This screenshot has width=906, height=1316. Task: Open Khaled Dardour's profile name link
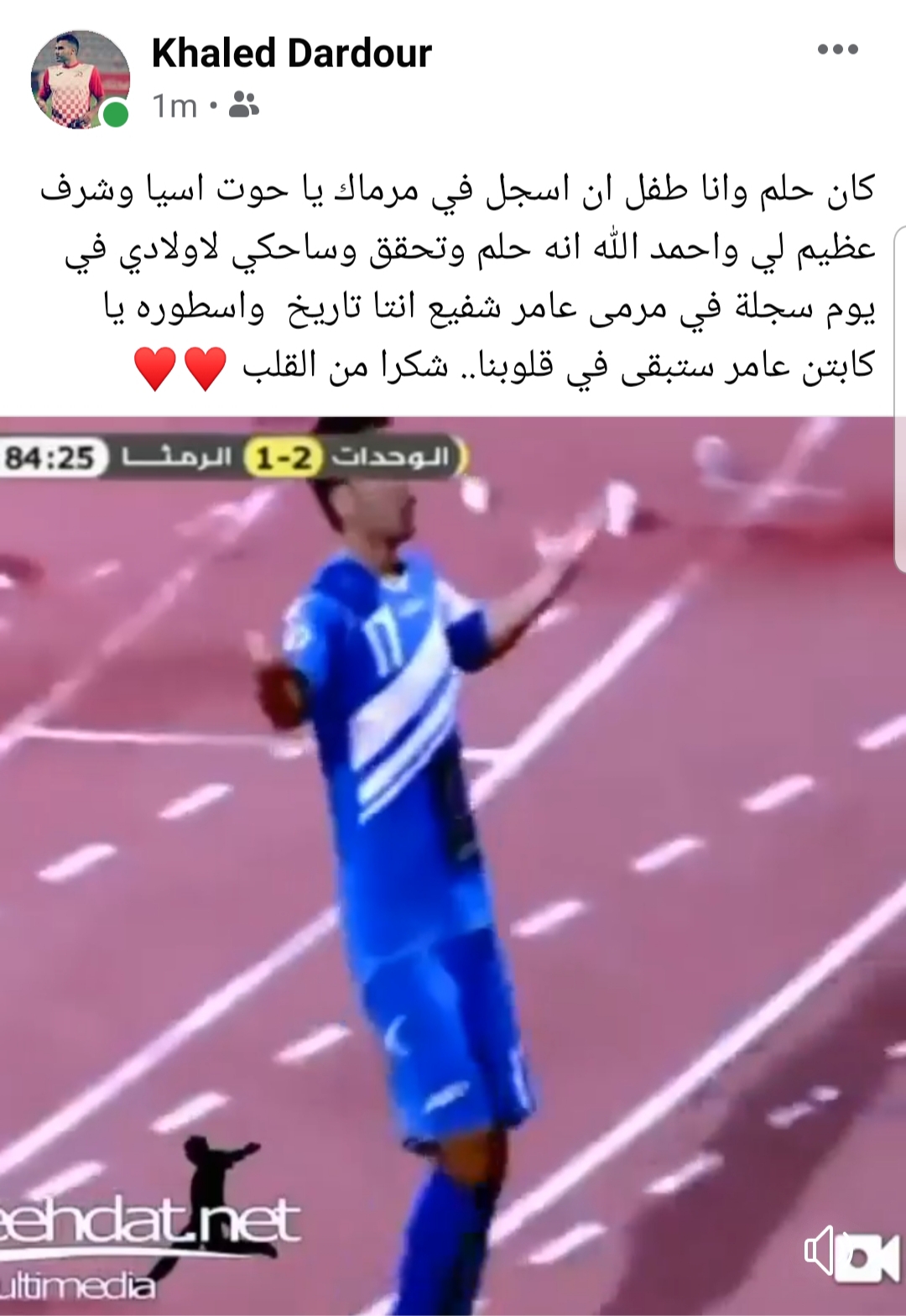pyautogui.click(x=291, y=54)
